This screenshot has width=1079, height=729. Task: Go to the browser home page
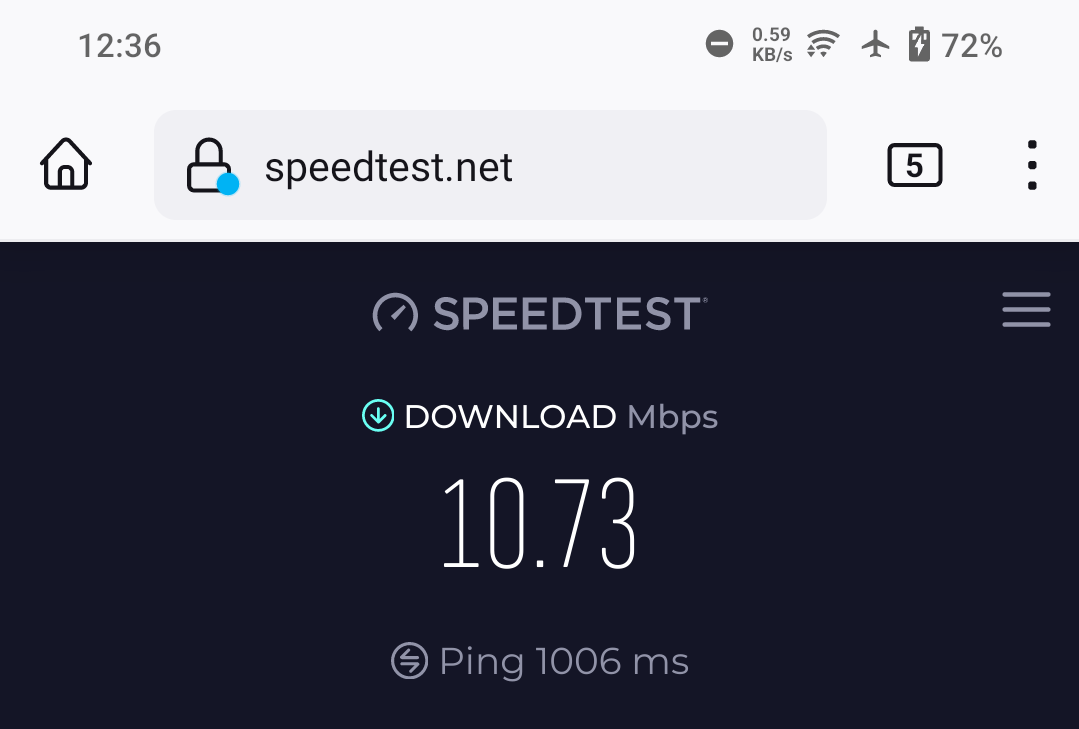click(x=66, y=165)
